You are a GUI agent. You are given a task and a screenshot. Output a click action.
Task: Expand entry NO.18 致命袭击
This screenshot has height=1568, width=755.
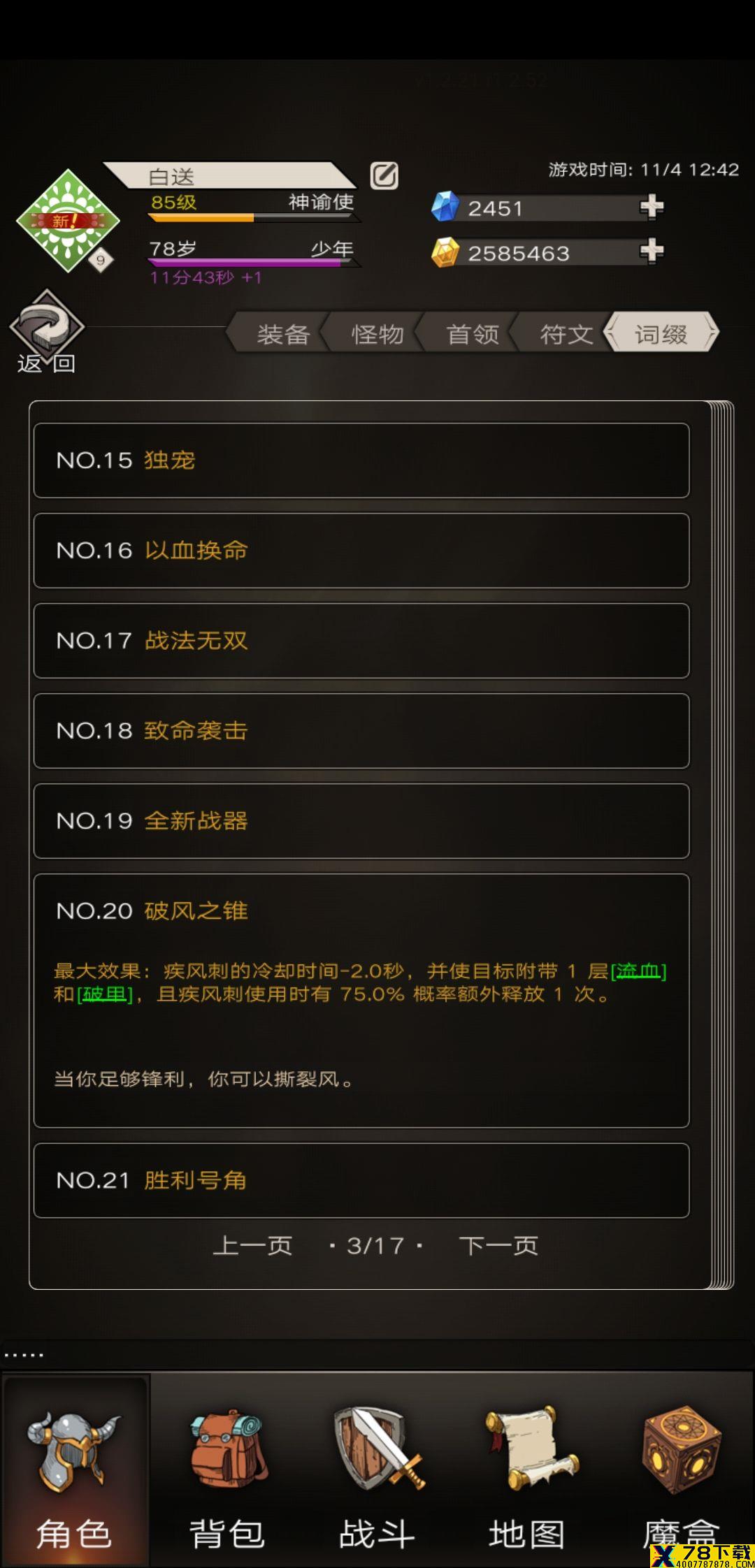point(361,731)
